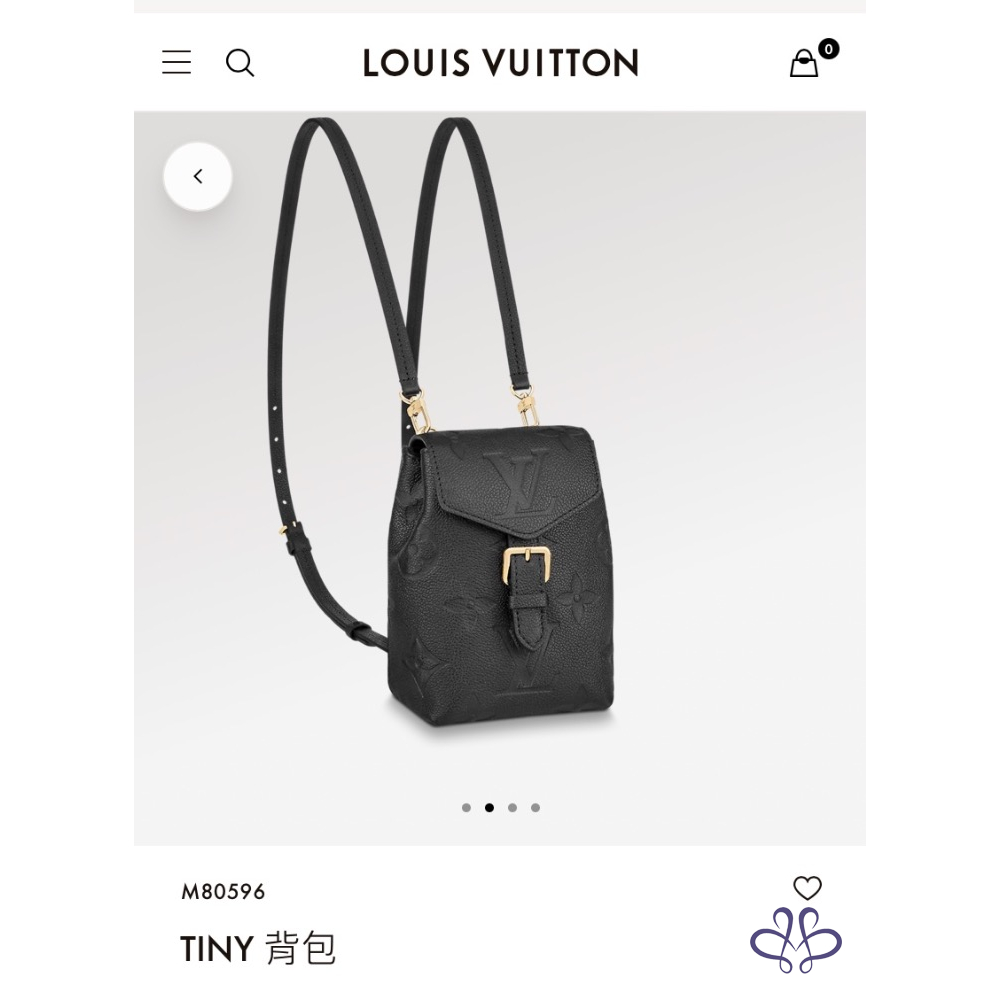Jump to the fourth image dot
This screenshot has width=1000, height=1000.
pos(536,808)
